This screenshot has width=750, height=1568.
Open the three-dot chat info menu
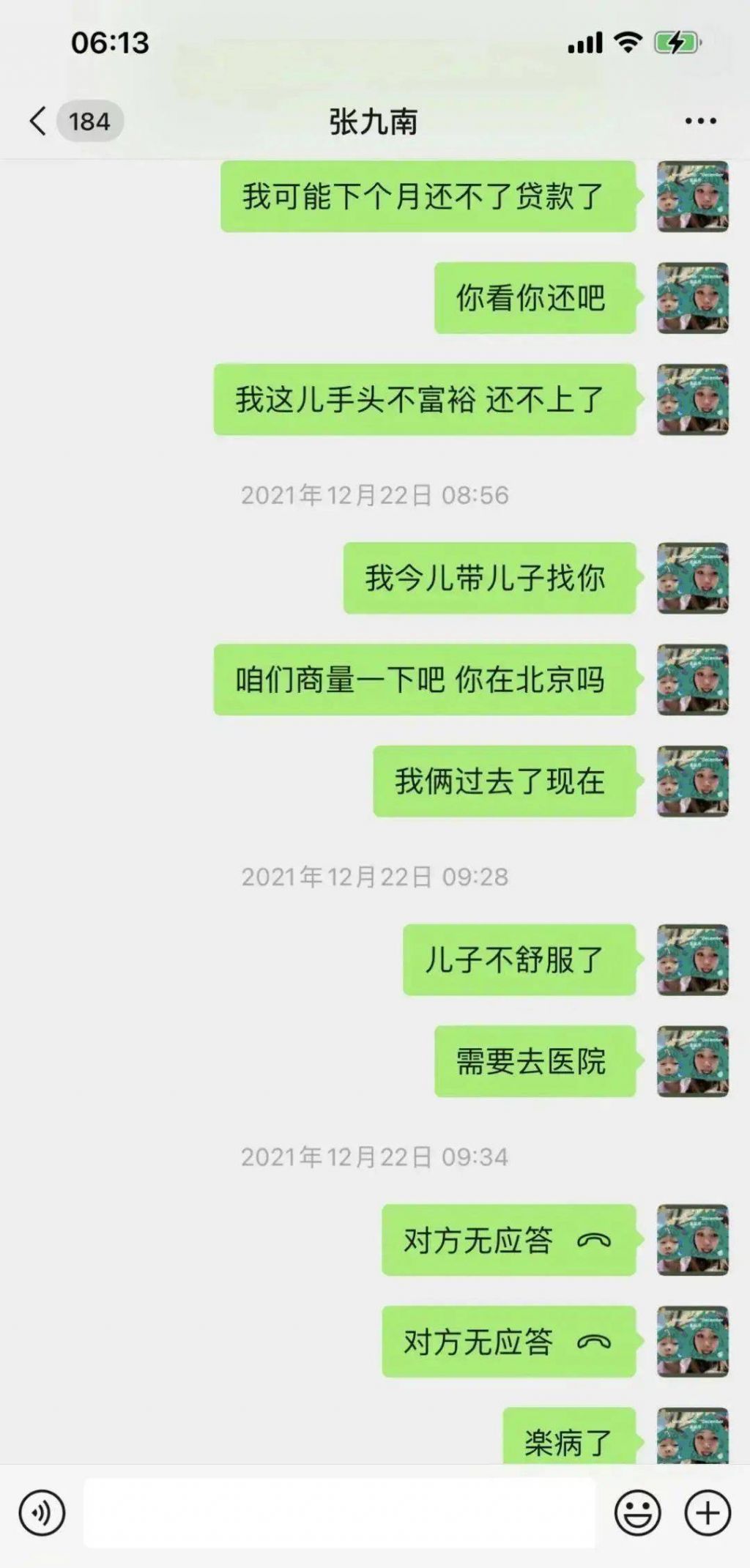click(x=700, y=121)
